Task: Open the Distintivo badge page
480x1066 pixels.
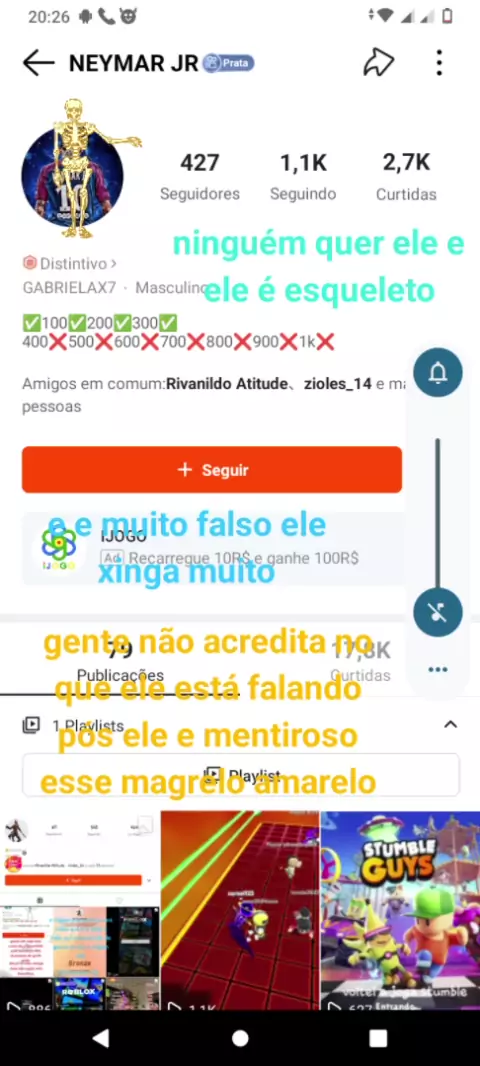Action: coord(69,263)
